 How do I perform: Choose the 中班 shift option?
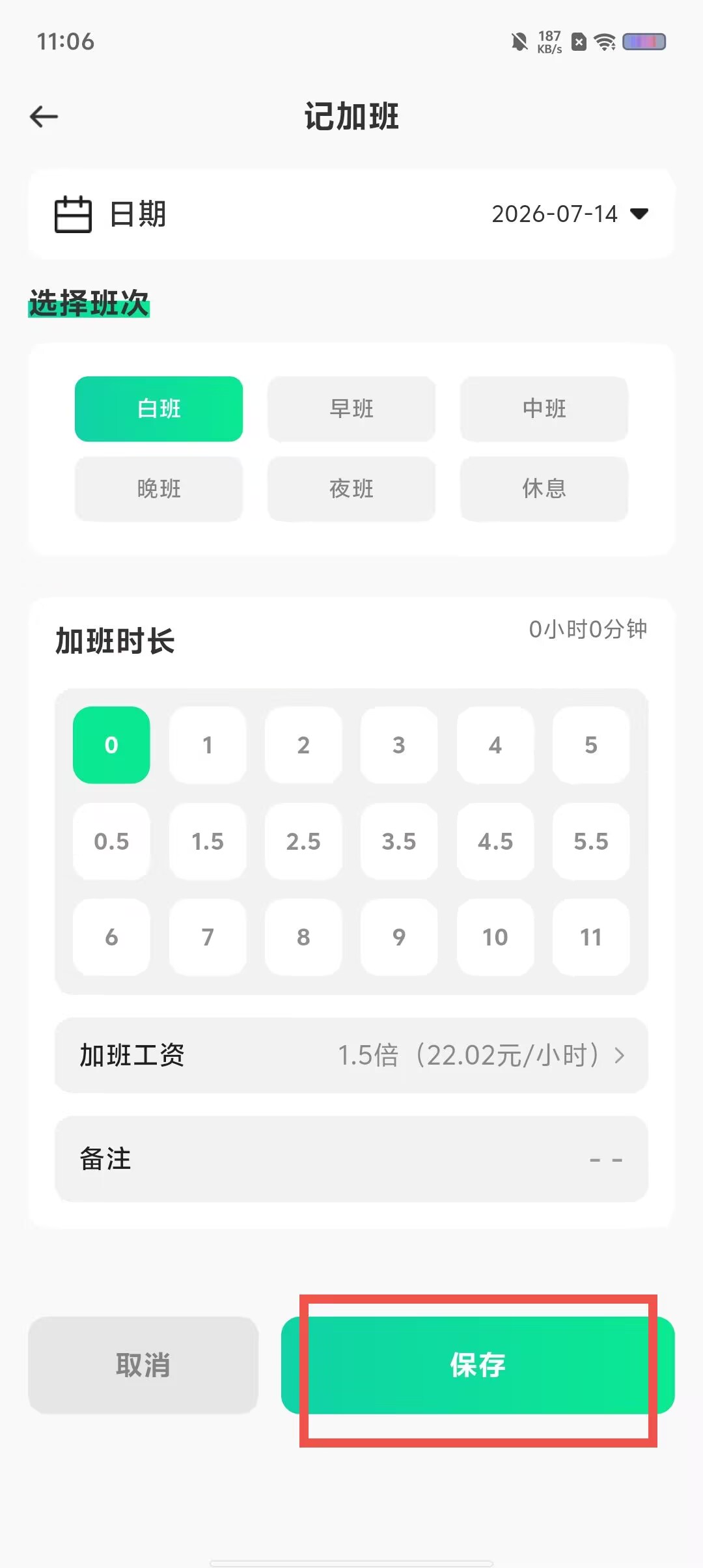tap(544, 409)
